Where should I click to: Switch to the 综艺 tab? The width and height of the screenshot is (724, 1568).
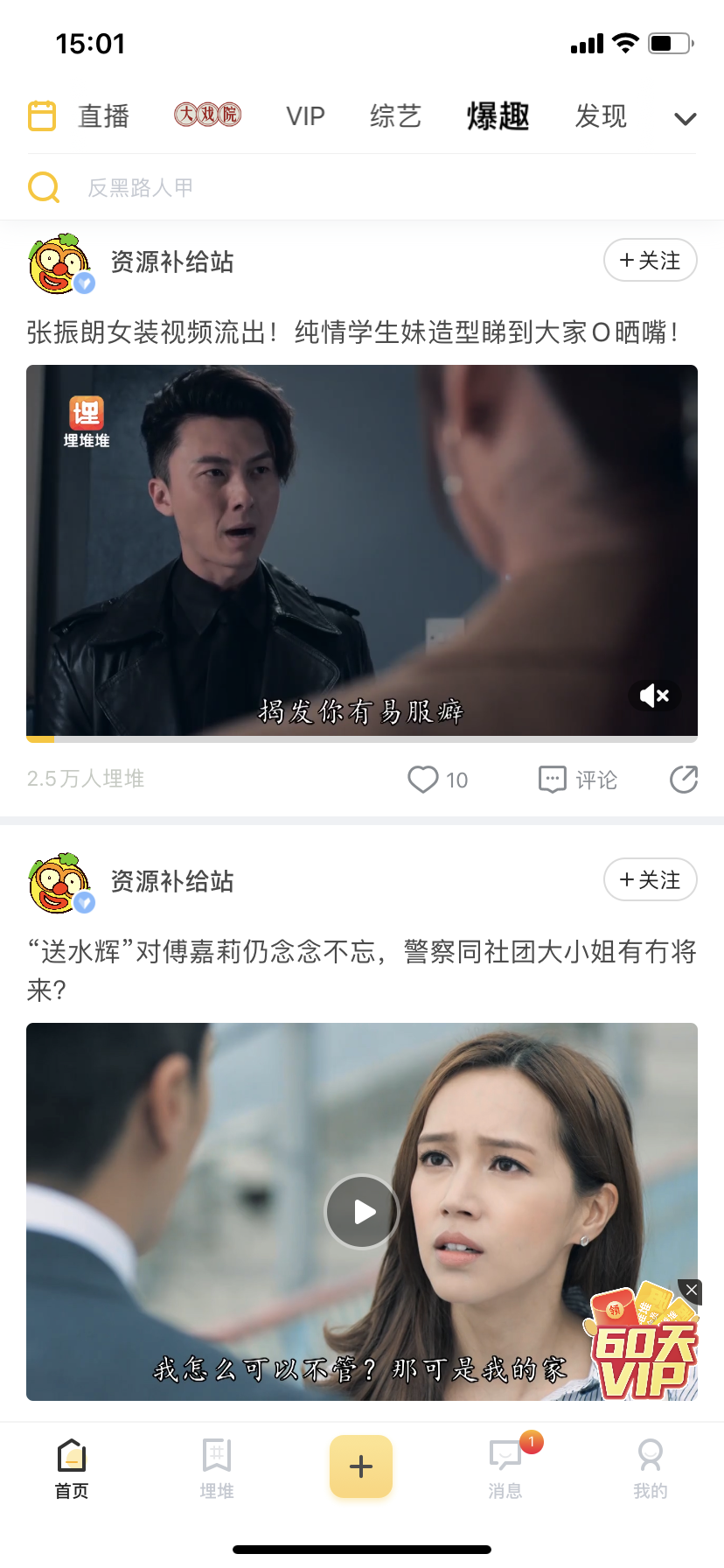coord(395,115)
